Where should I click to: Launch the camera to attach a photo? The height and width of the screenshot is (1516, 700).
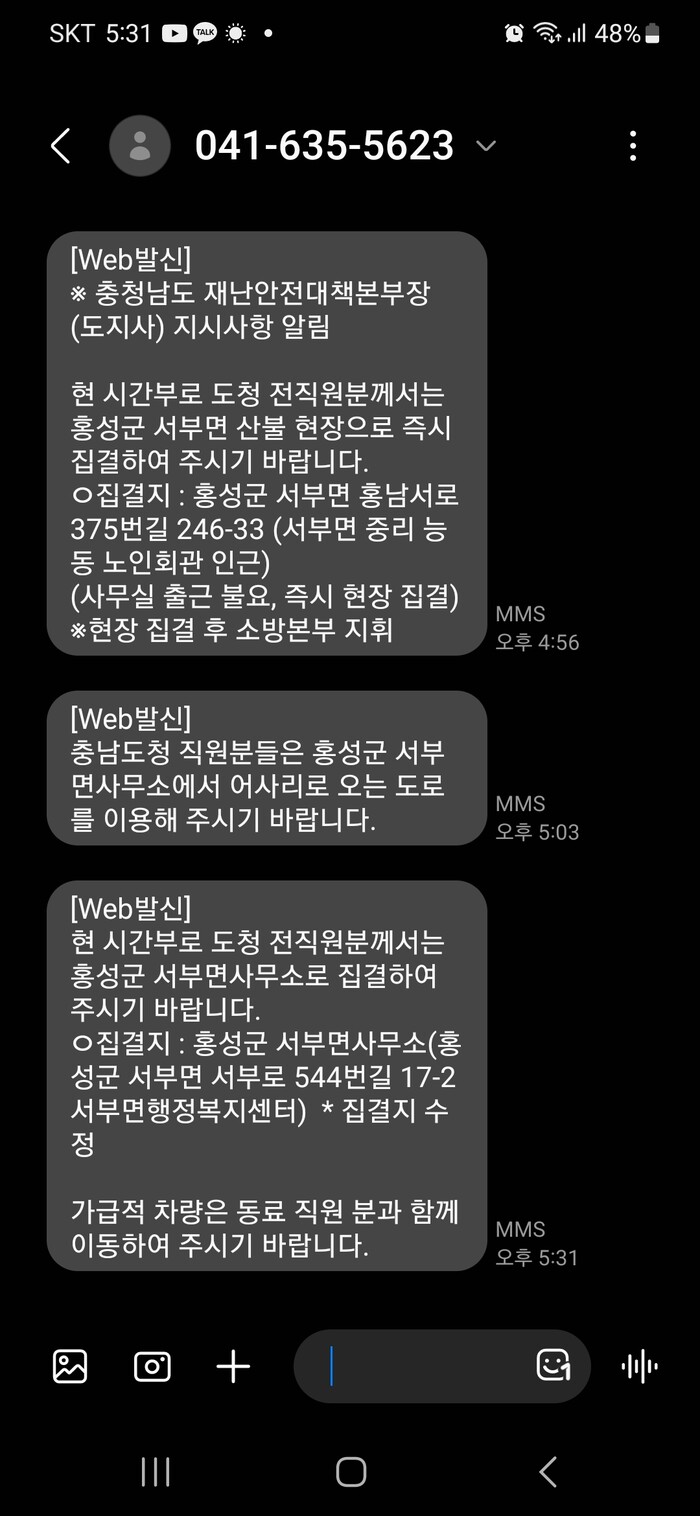point(152,1366)
